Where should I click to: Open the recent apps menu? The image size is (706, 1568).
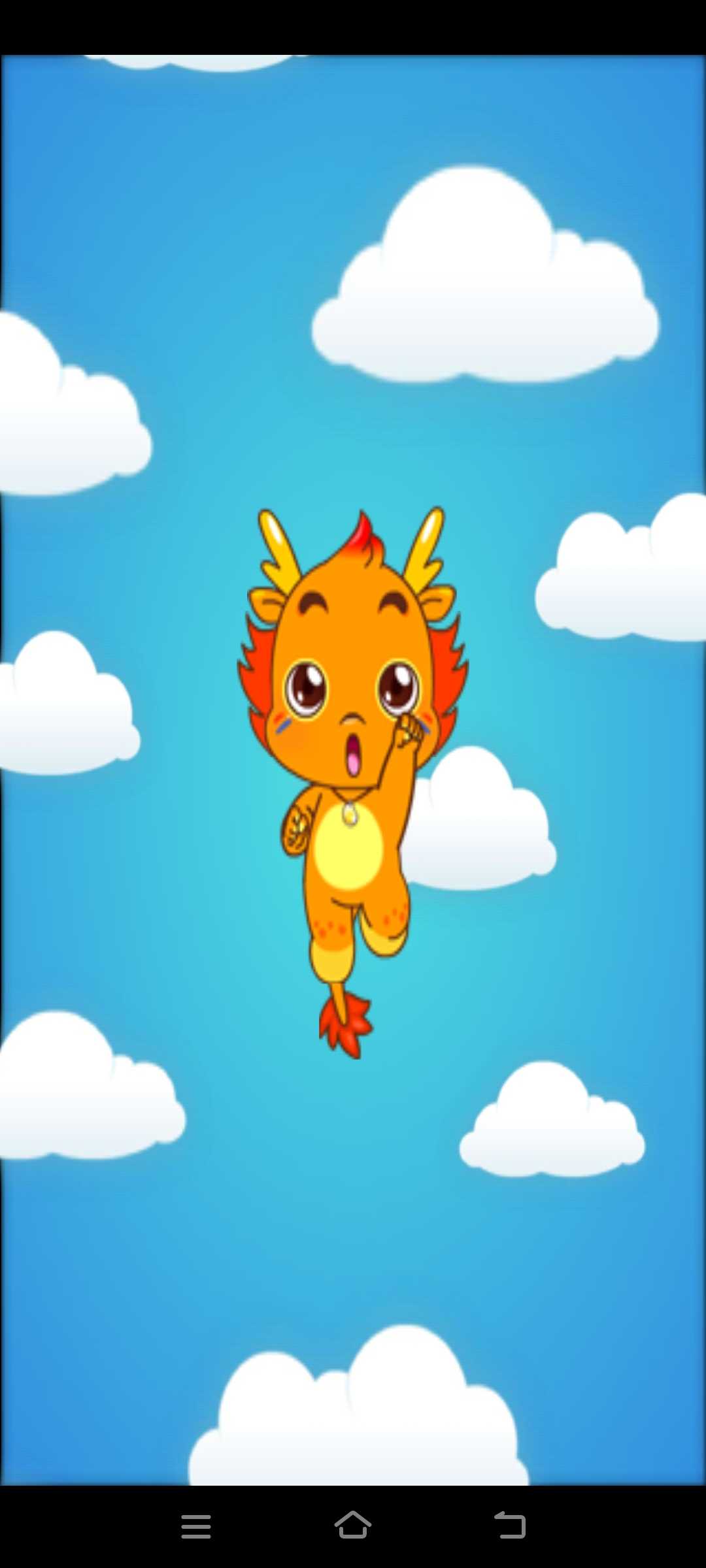click(195, 1527)
